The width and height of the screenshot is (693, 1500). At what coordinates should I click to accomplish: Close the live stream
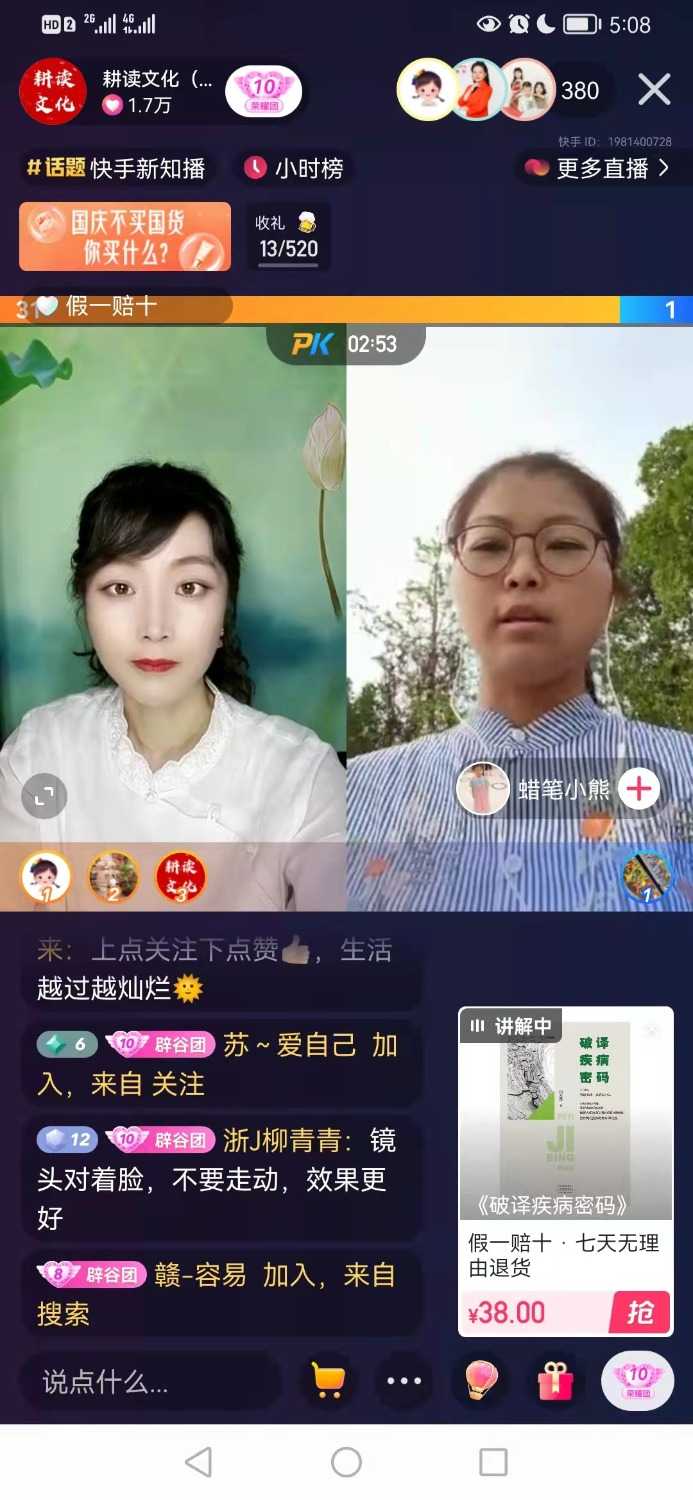(654, 90)
